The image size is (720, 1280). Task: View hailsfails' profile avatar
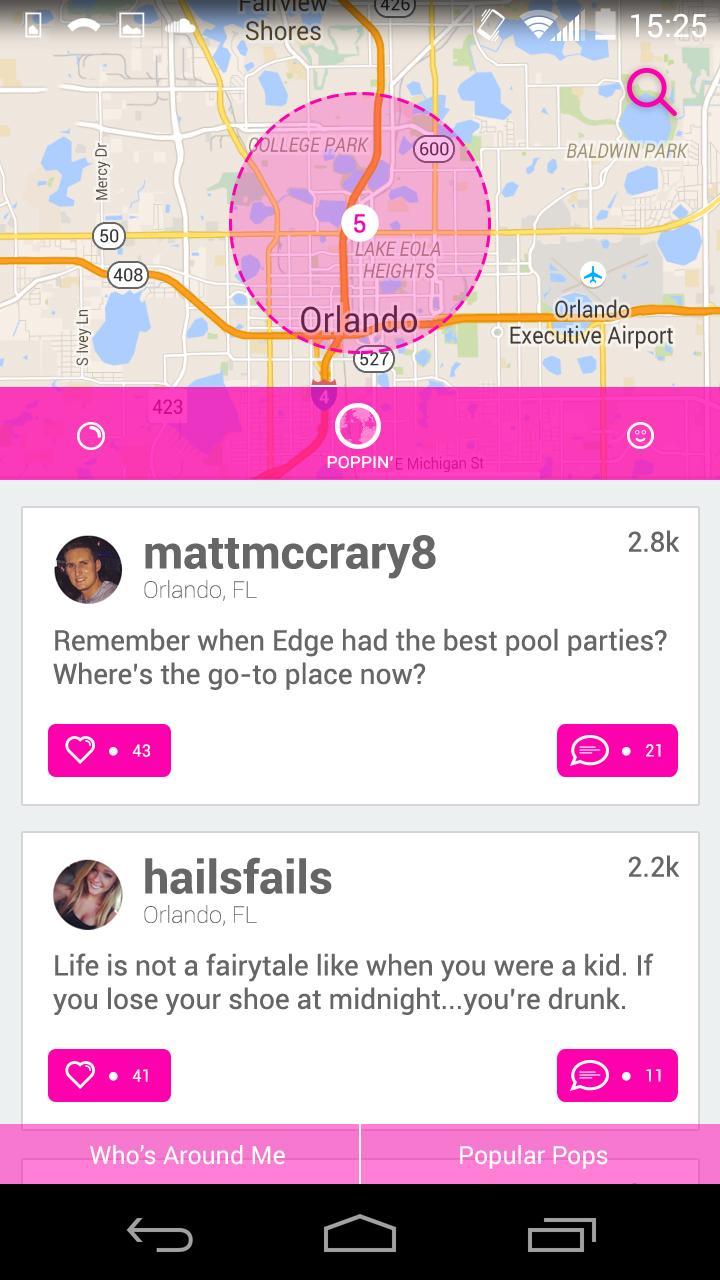(87, 893)
